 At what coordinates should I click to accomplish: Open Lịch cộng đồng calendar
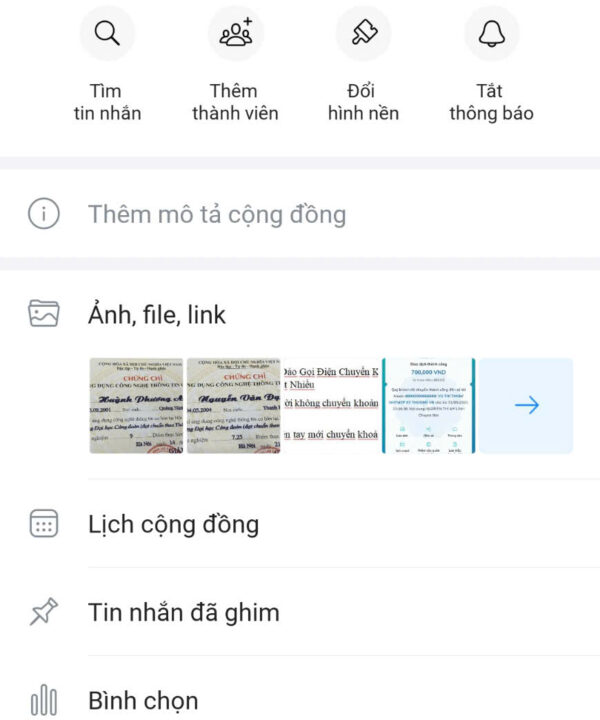(173, 524)
